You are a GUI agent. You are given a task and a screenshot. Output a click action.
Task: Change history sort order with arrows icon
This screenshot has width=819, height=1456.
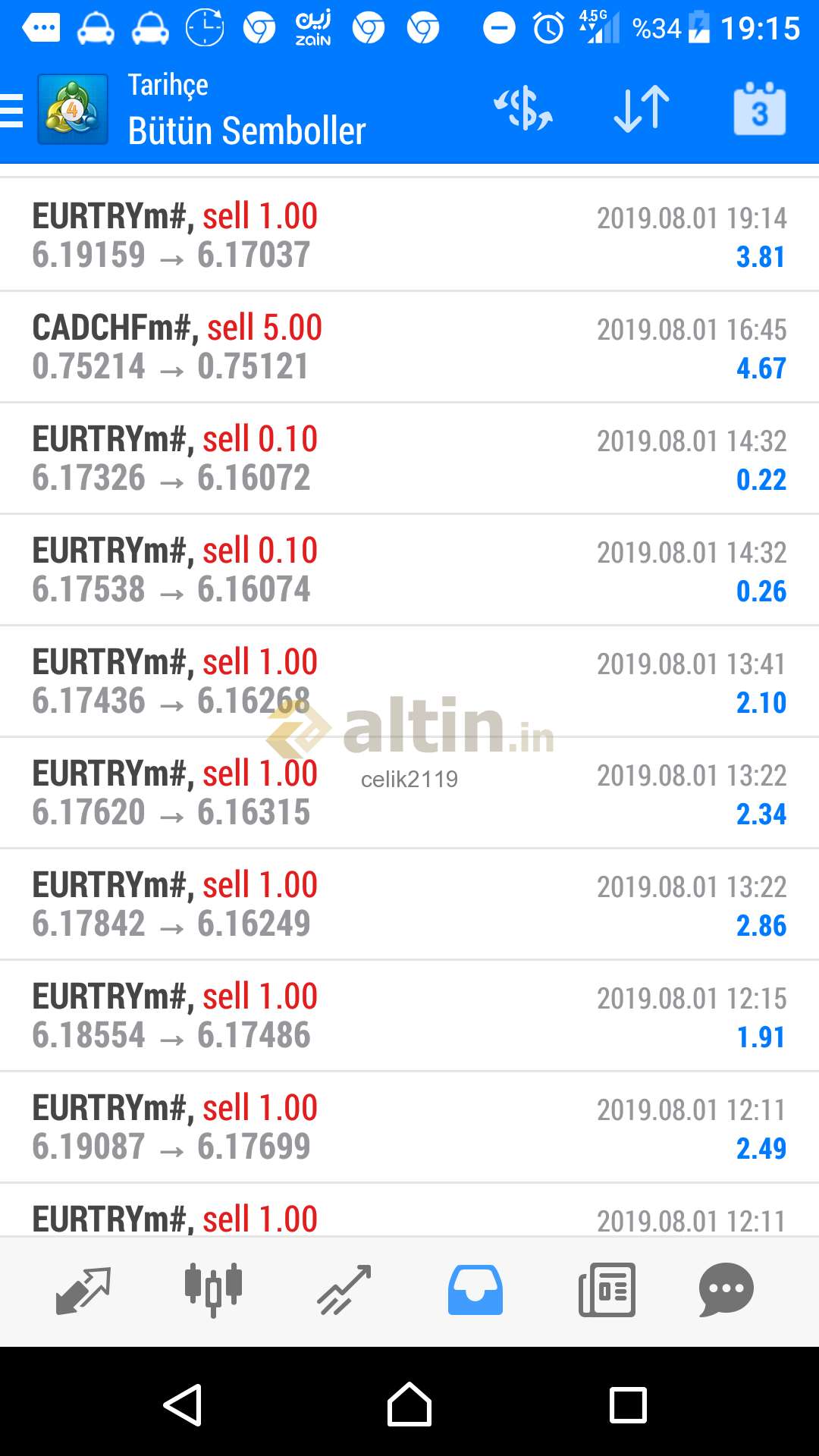[642, 109]
